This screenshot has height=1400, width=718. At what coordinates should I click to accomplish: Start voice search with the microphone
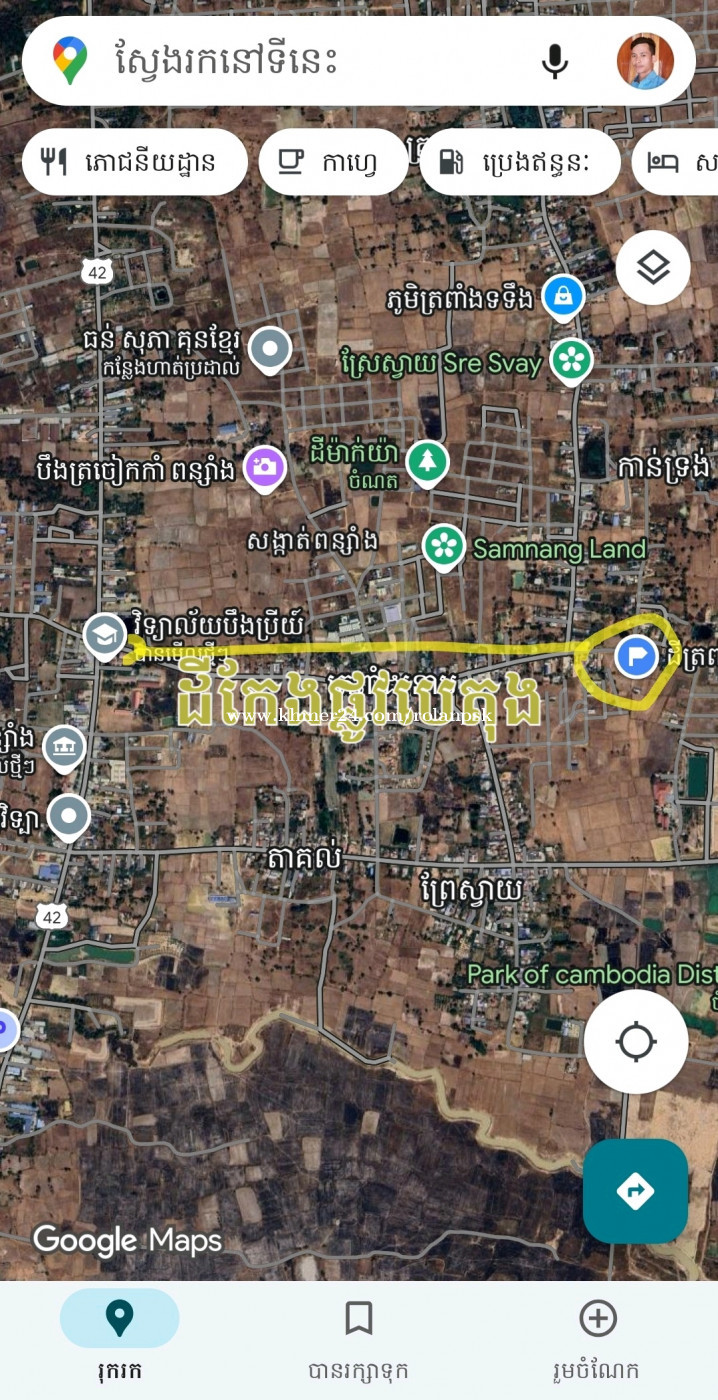click(555, 61)
